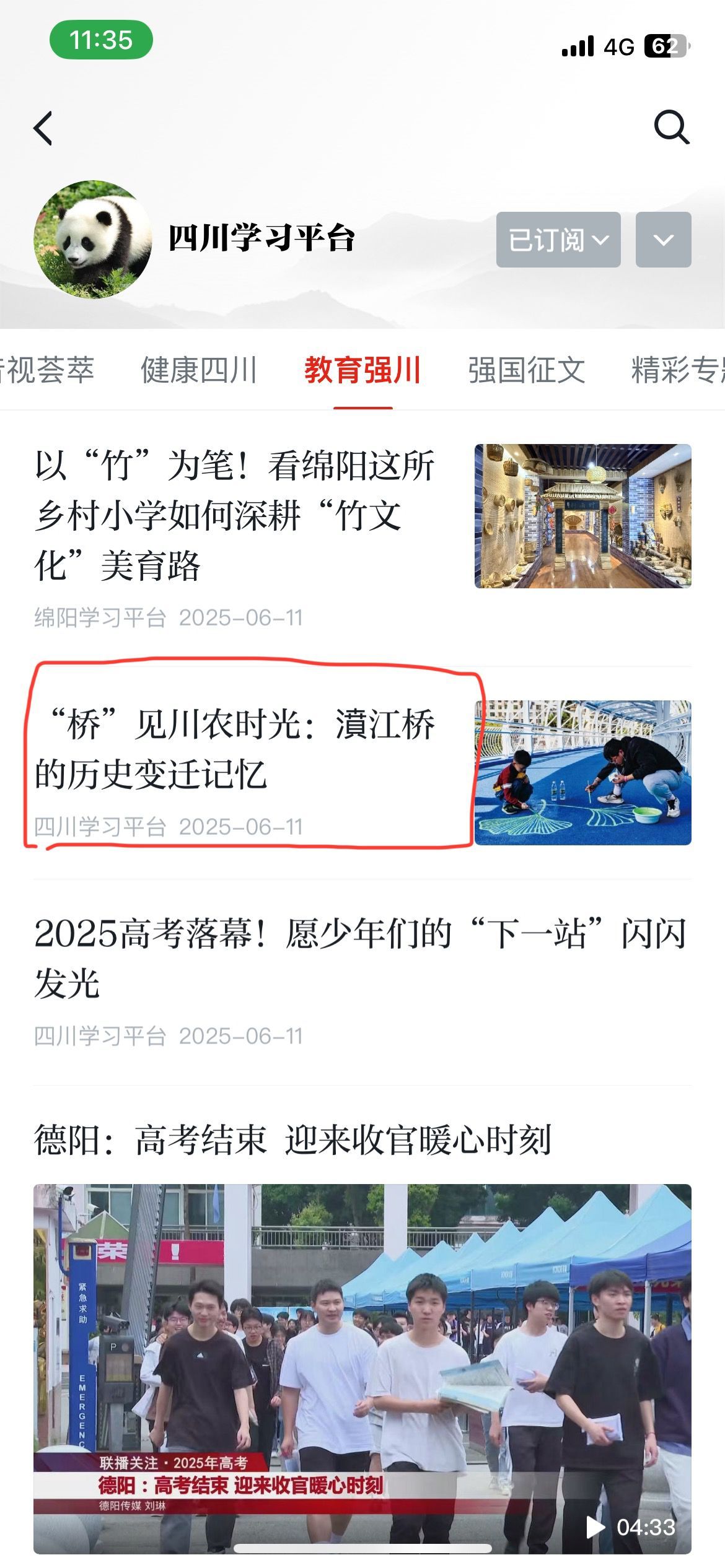Expand the chevron next to 已订阅
This screenshot has width=725, height=1568.
tap(663, 240)
